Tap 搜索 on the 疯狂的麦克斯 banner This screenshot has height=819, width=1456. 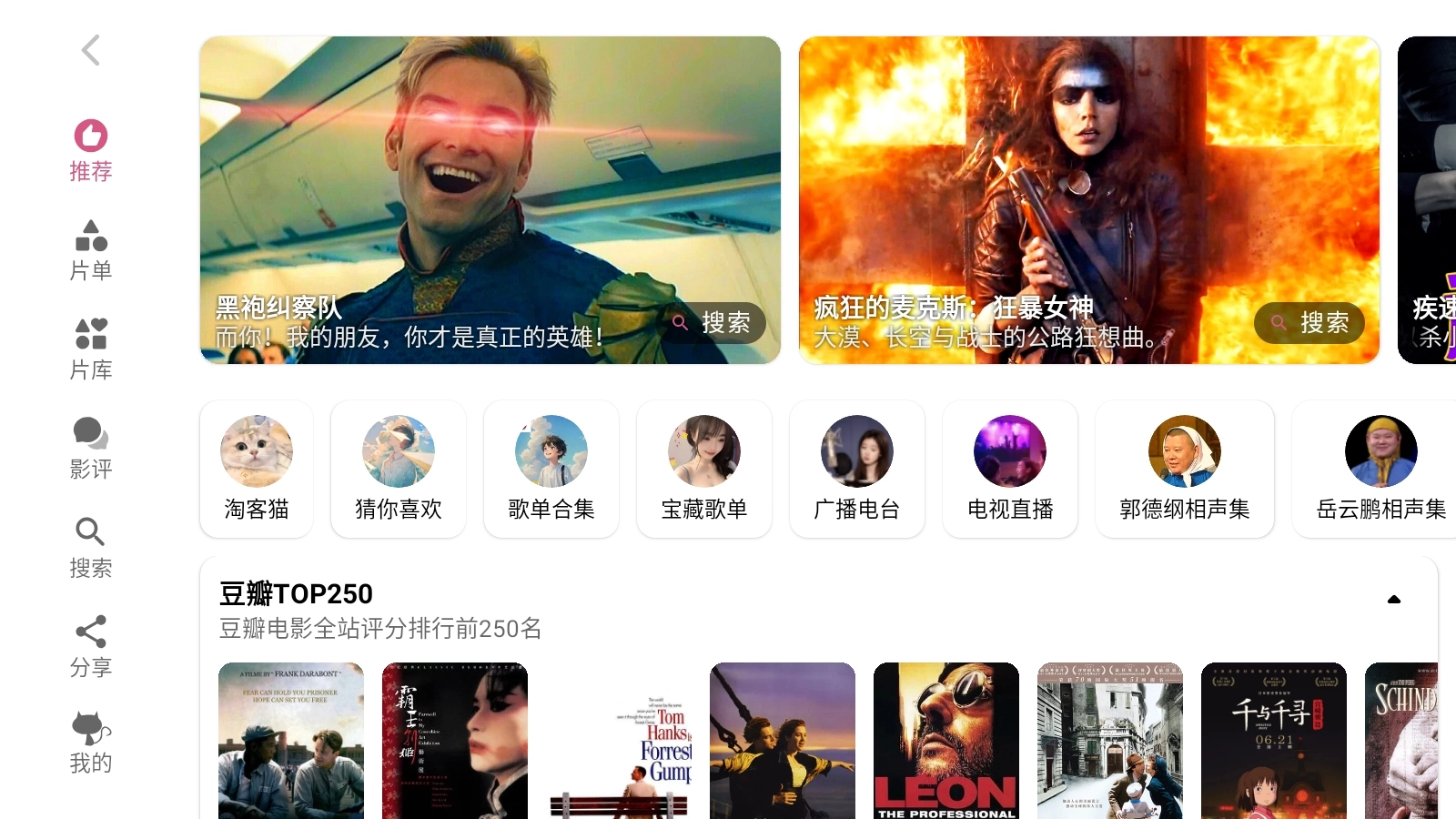pos(1310,323)
